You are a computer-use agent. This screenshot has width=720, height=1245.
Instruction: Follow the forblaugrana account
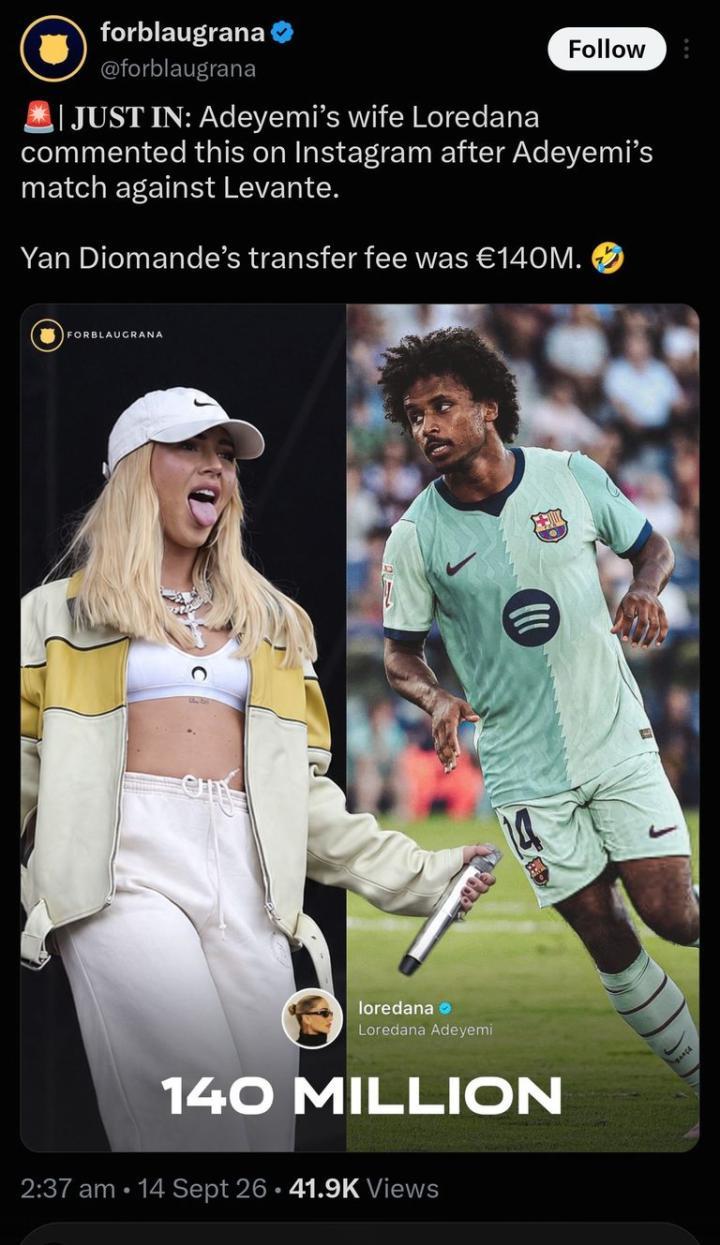(x=607, y=49)
